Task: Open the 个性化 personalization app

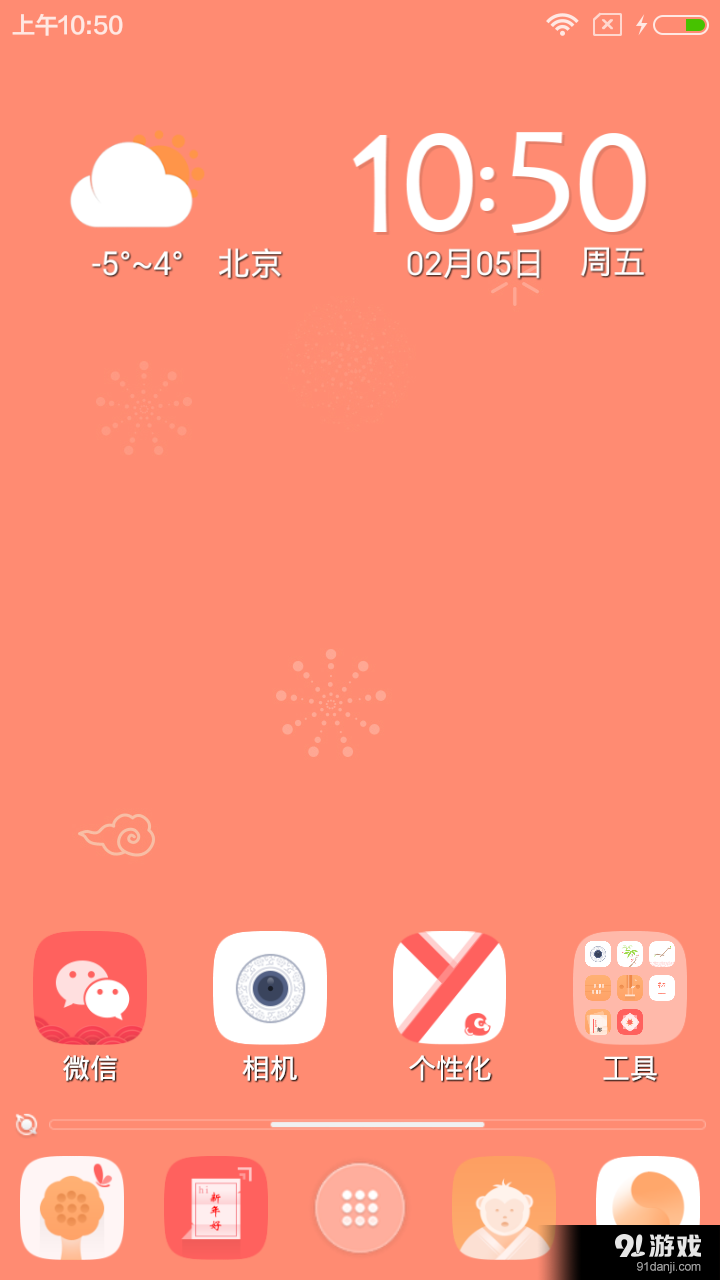Action: pos(449,988)
